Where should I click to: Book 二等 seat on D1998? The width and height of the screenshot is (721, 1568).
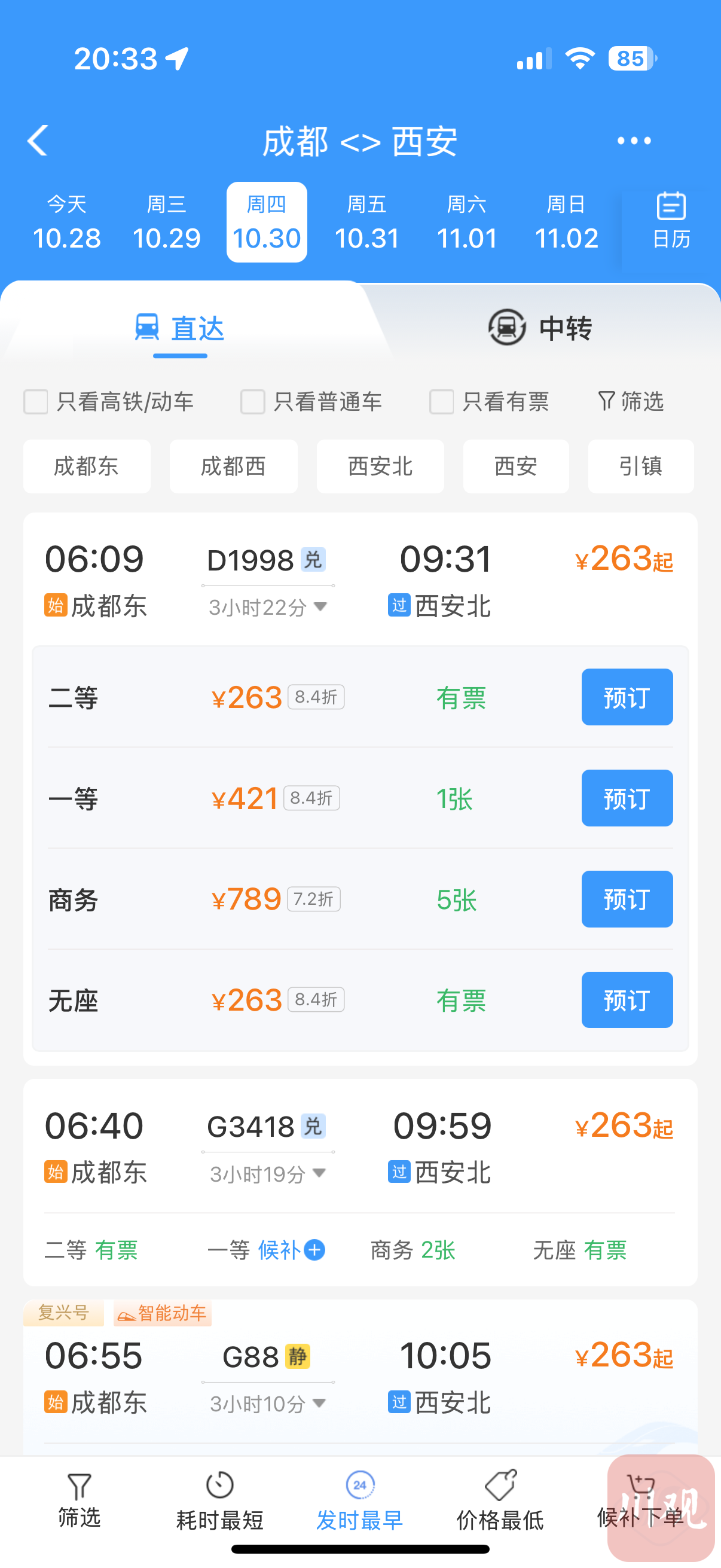click(627, 697)
